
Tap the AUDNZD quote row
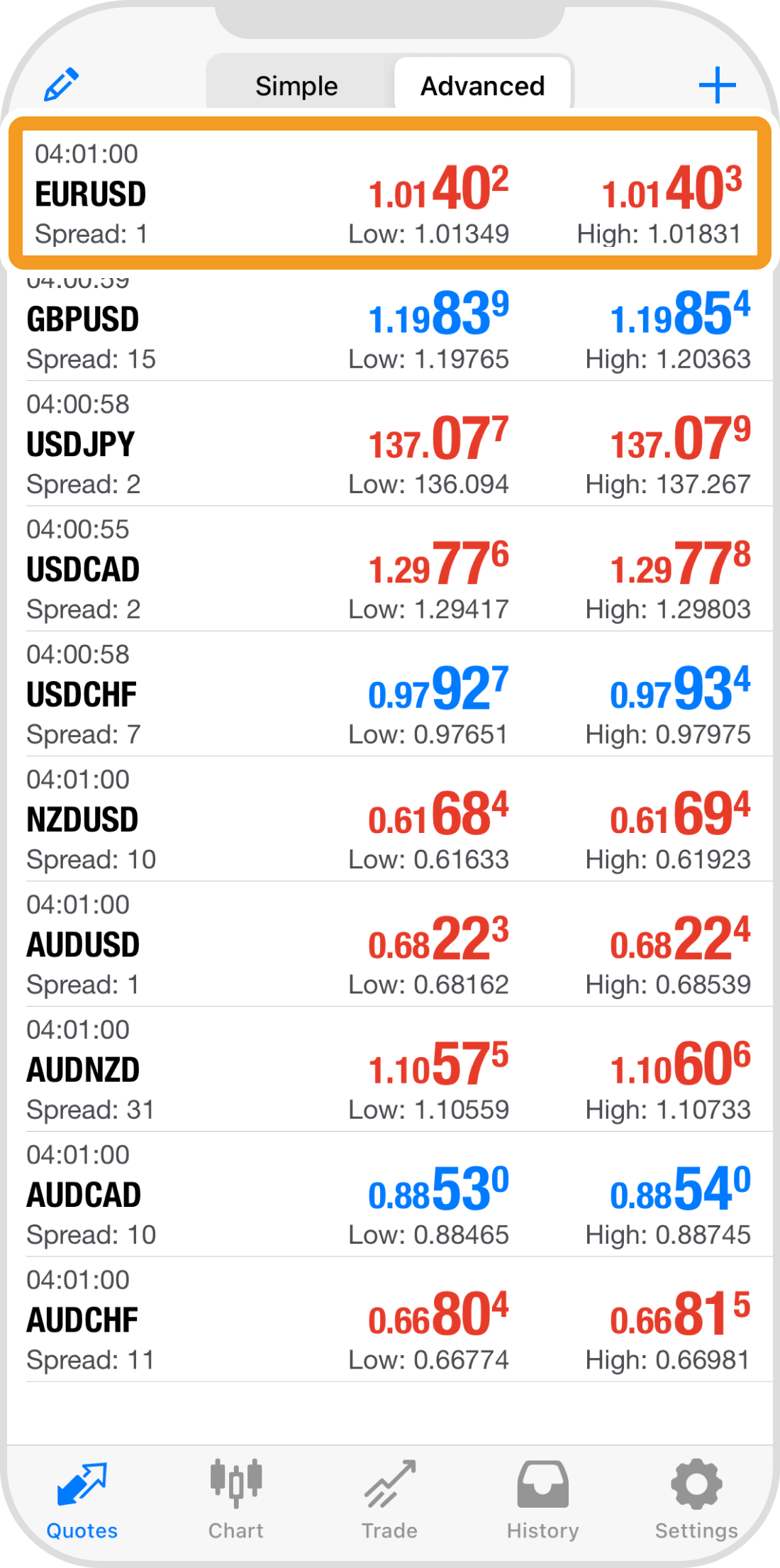[x=390, y=1069]
